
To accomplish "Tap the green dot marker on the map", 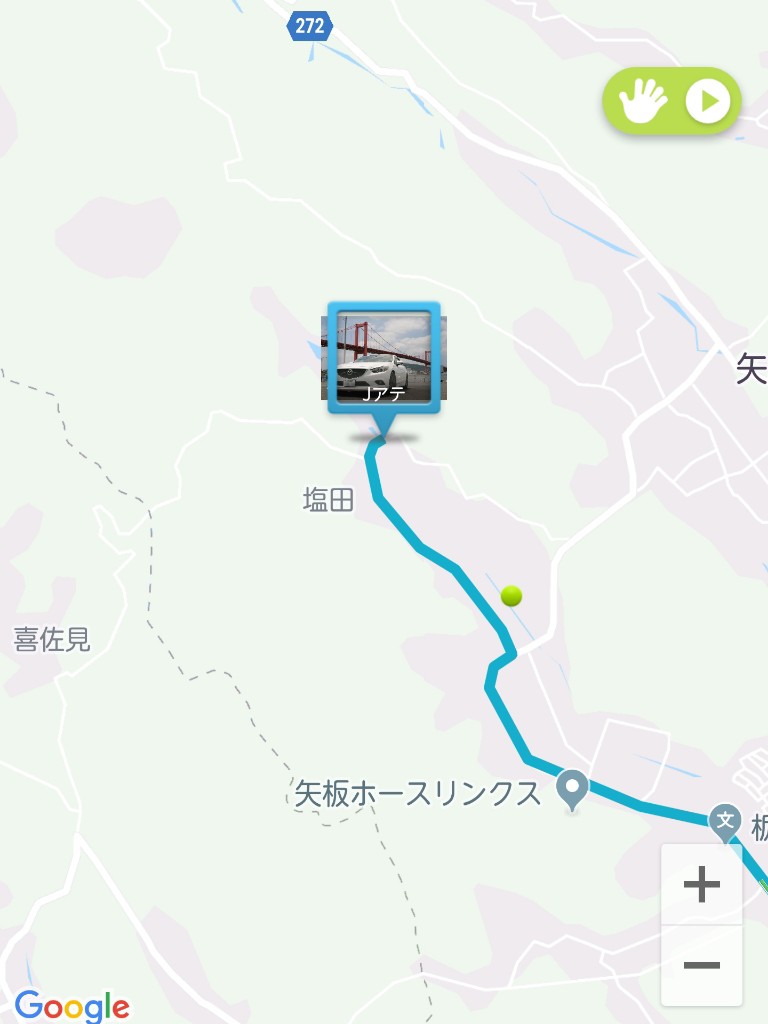I will [512, 596].
